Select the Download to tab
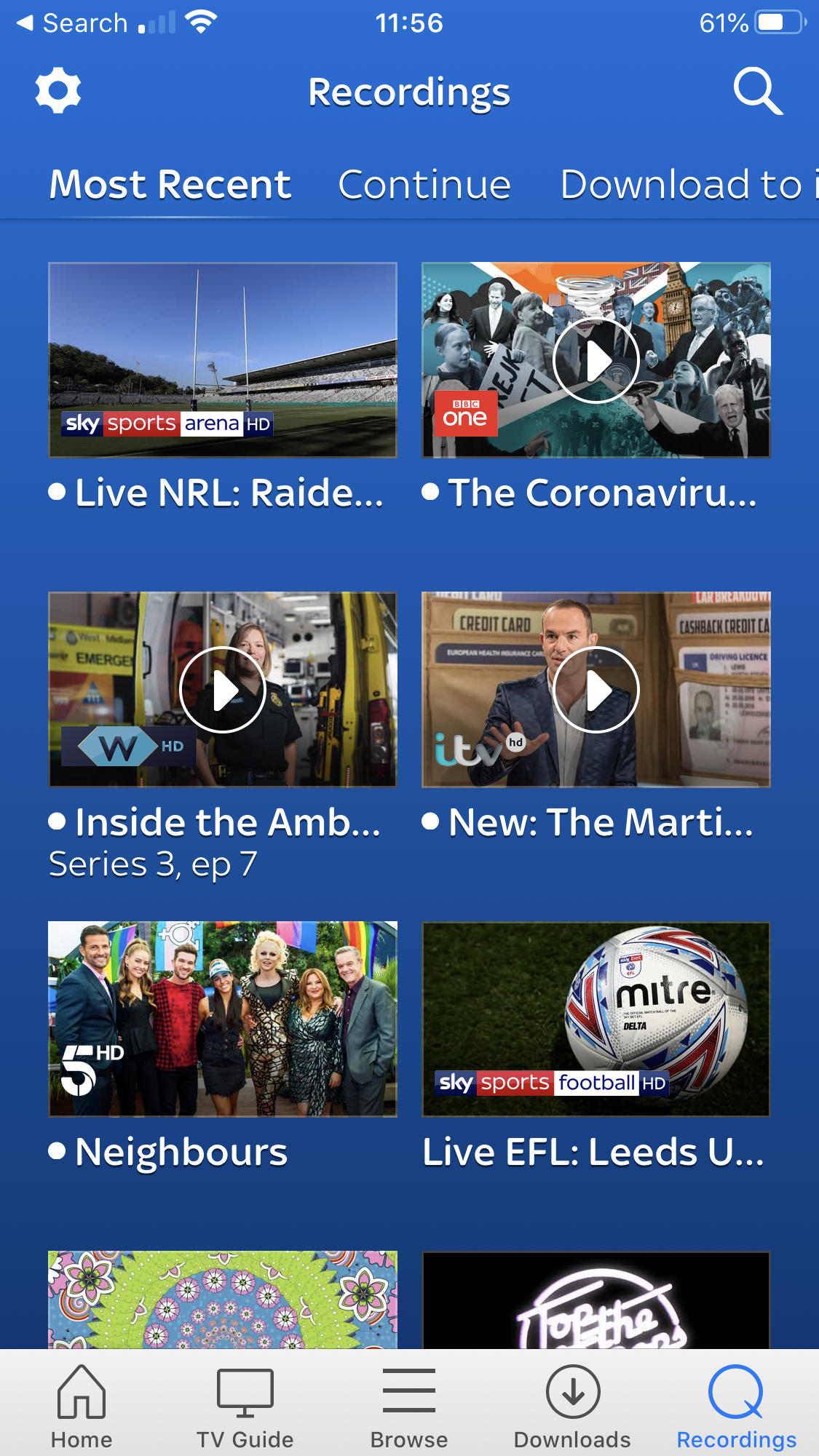The width and height of the screenshot is (819, 1456). pyautogui.click(x=684, y=184)
